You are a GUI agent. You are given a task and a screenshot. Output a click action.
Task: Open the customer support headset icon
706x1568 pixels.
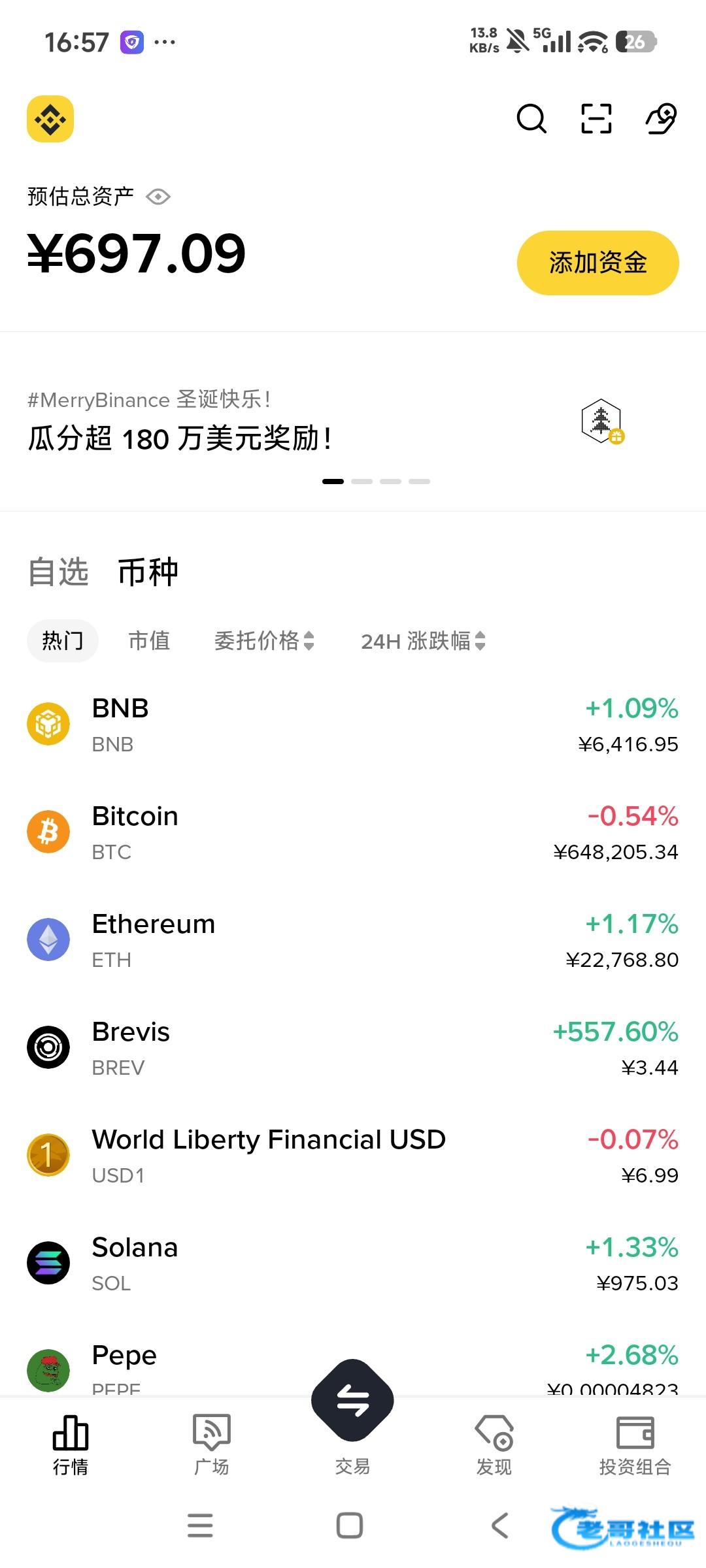[x=661, y=119]
